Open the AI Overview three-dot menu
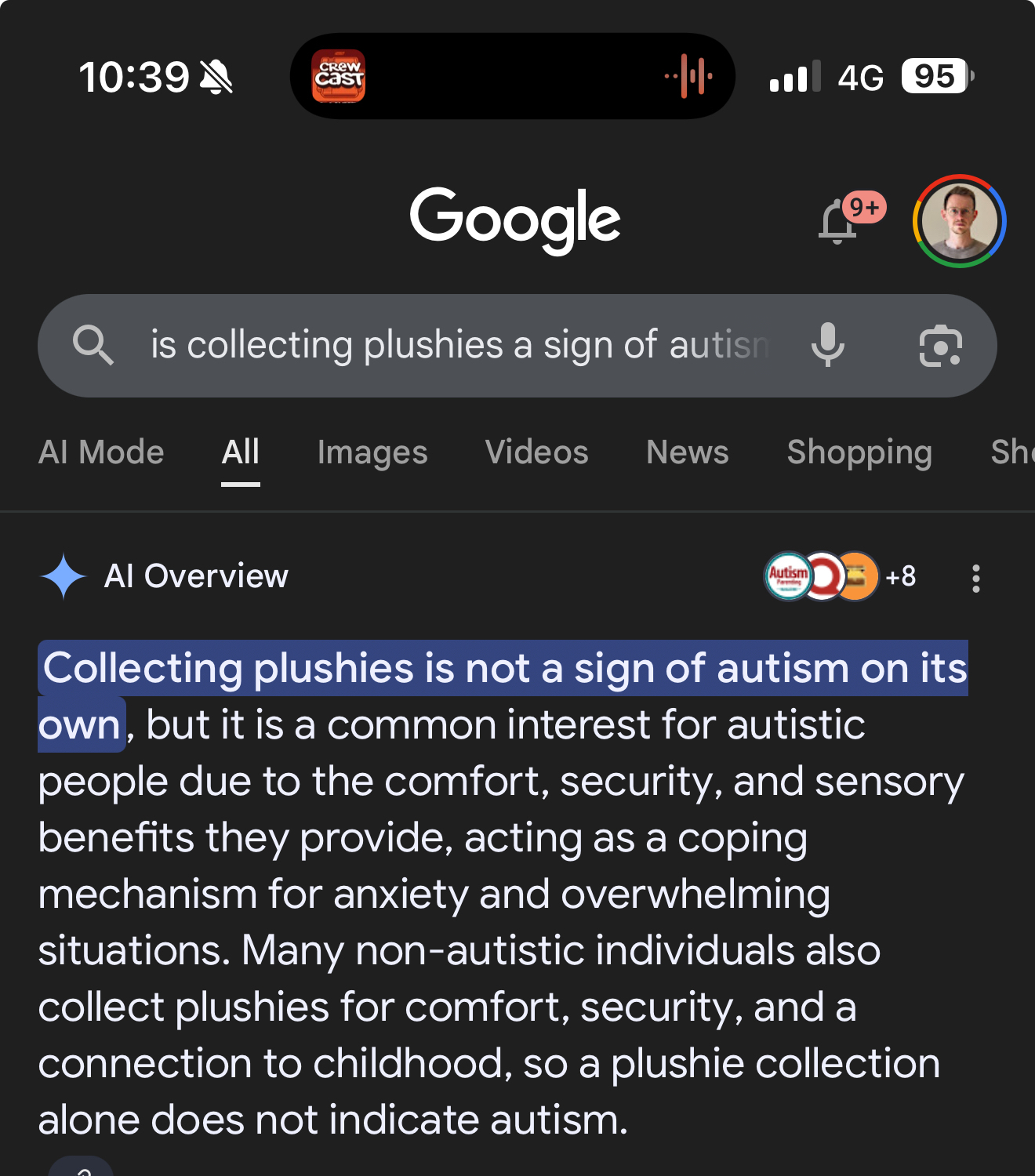 click(x=975, y=579)
